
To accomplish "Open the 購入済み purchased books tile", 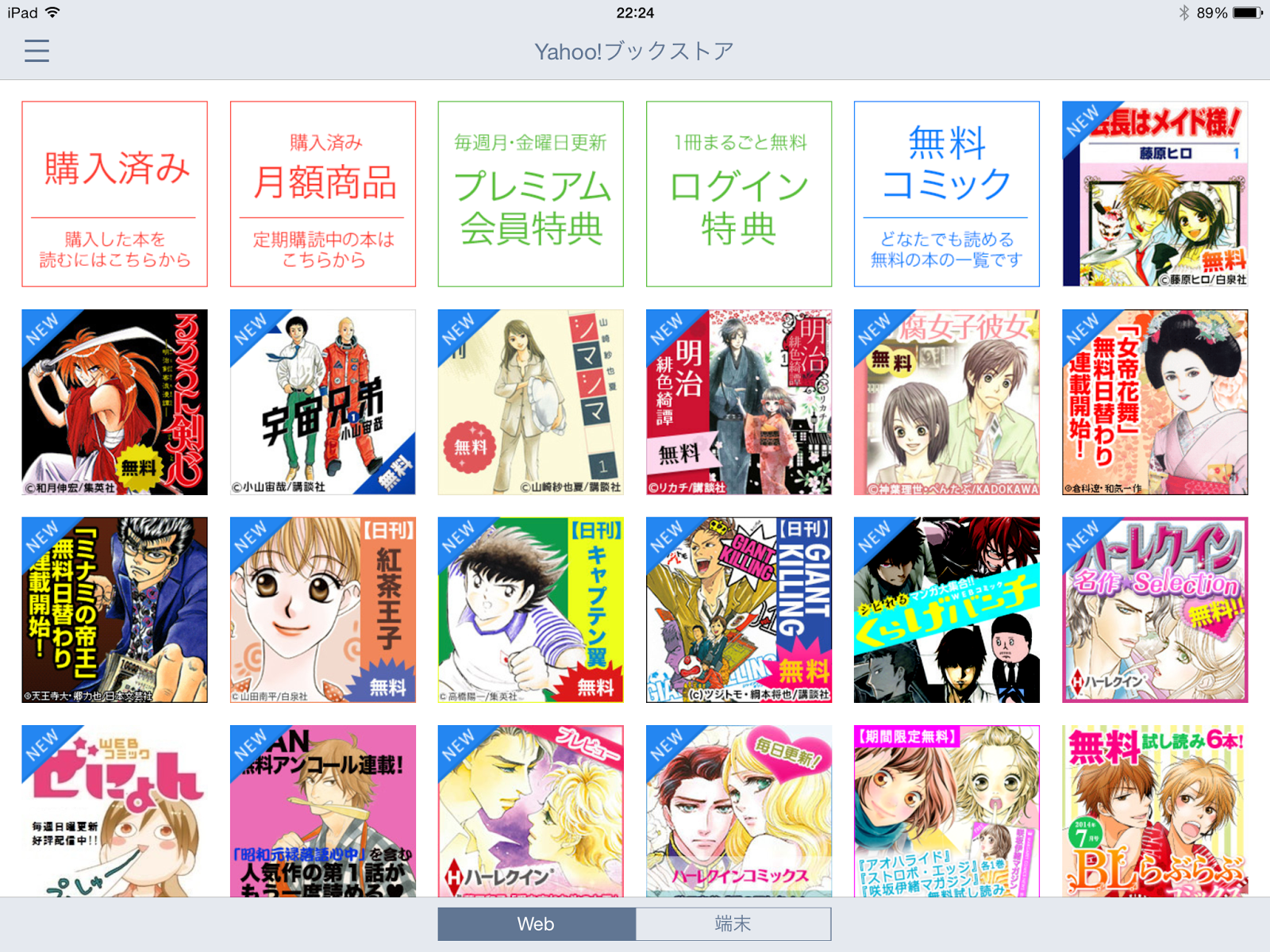I will point(114,194).
